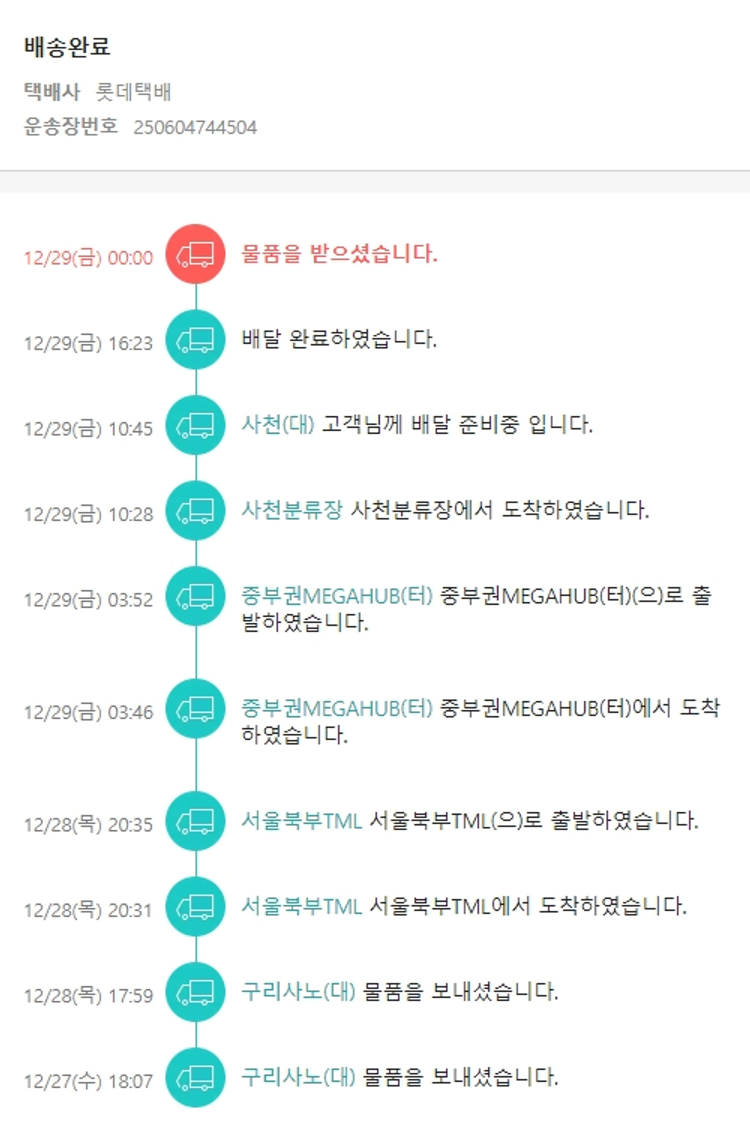Open 구리사노(대) link in the 12/27 18:07 entry
This screenshot has height=1146, width=750.
298,1078
